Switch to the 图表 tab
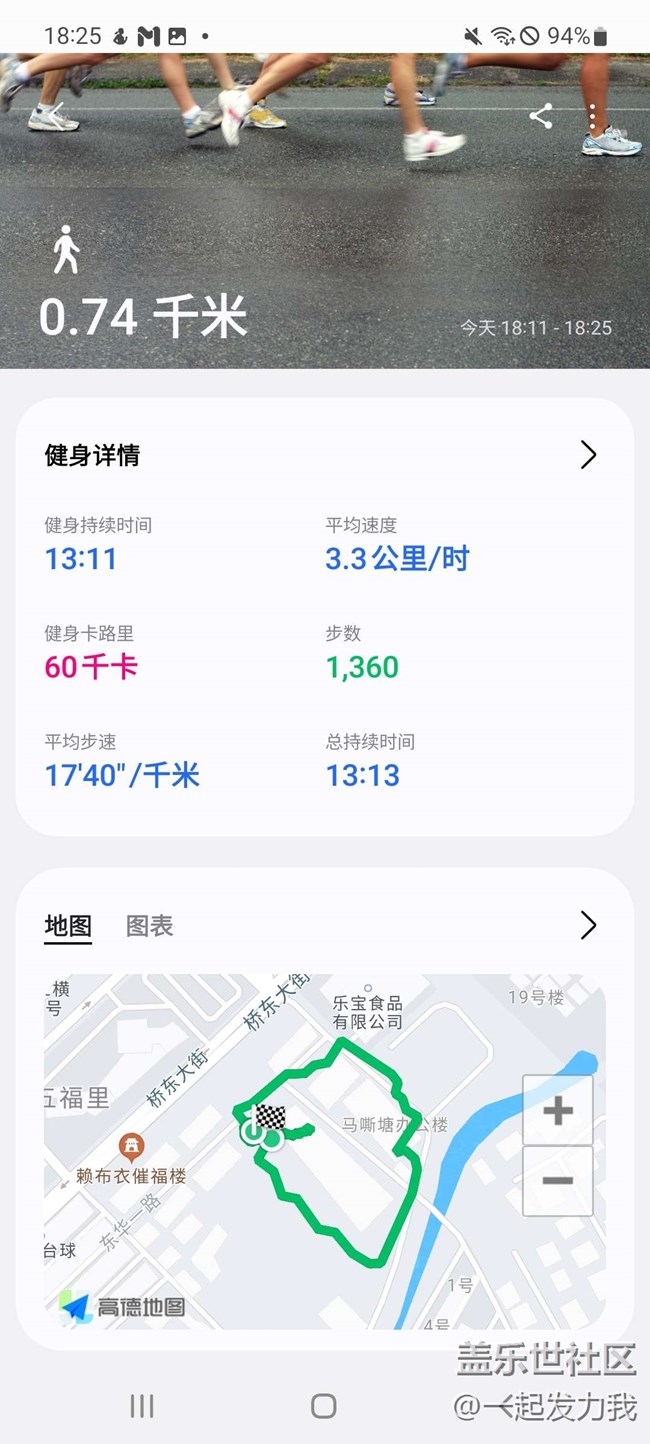The width and height of the screenshot is (650, 1444). coord(150,926)
